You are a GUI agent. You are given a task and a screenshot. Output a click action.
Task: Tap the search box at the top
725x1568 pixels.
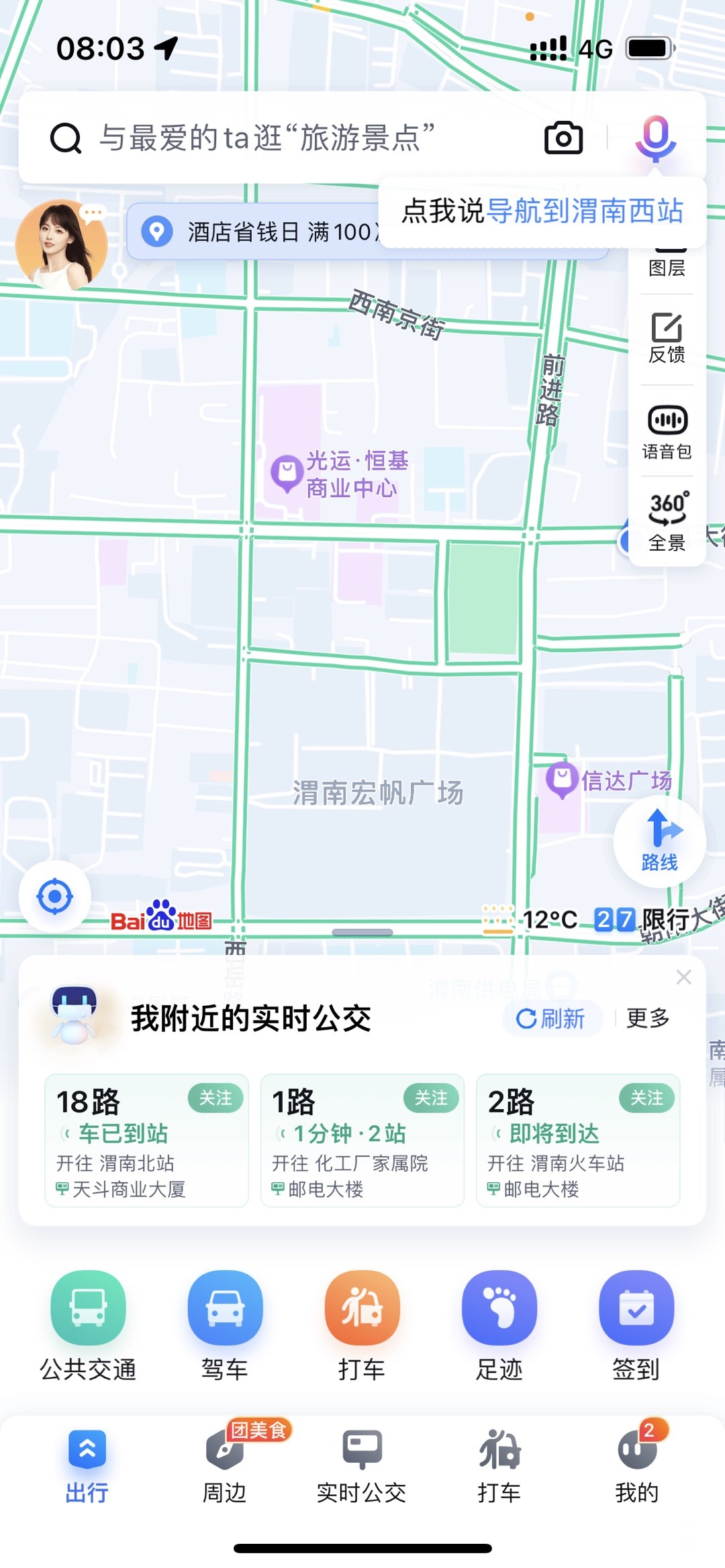coord(282,138)
